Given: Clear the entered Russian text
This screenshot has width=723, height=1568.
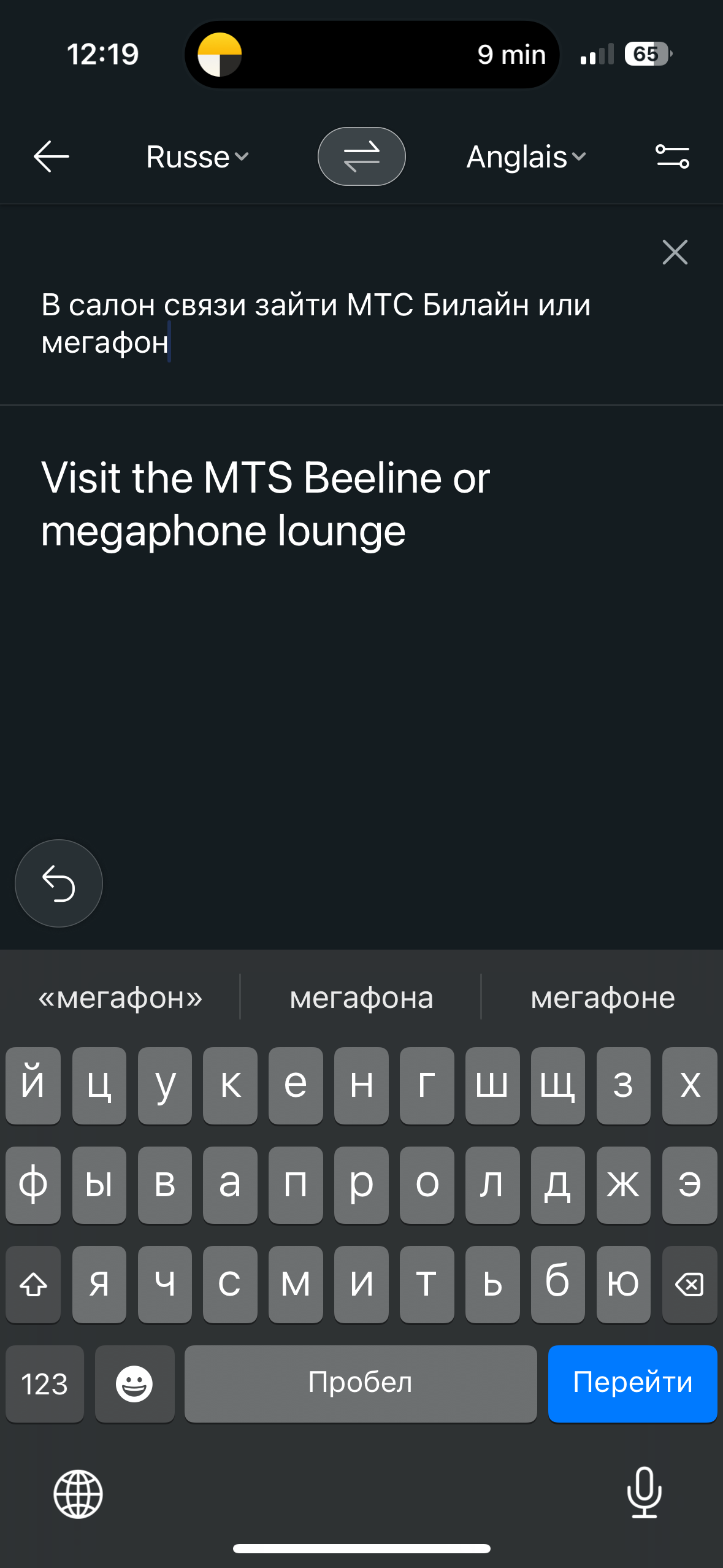Looking at the screenshot, I should (x=675, y=252).
